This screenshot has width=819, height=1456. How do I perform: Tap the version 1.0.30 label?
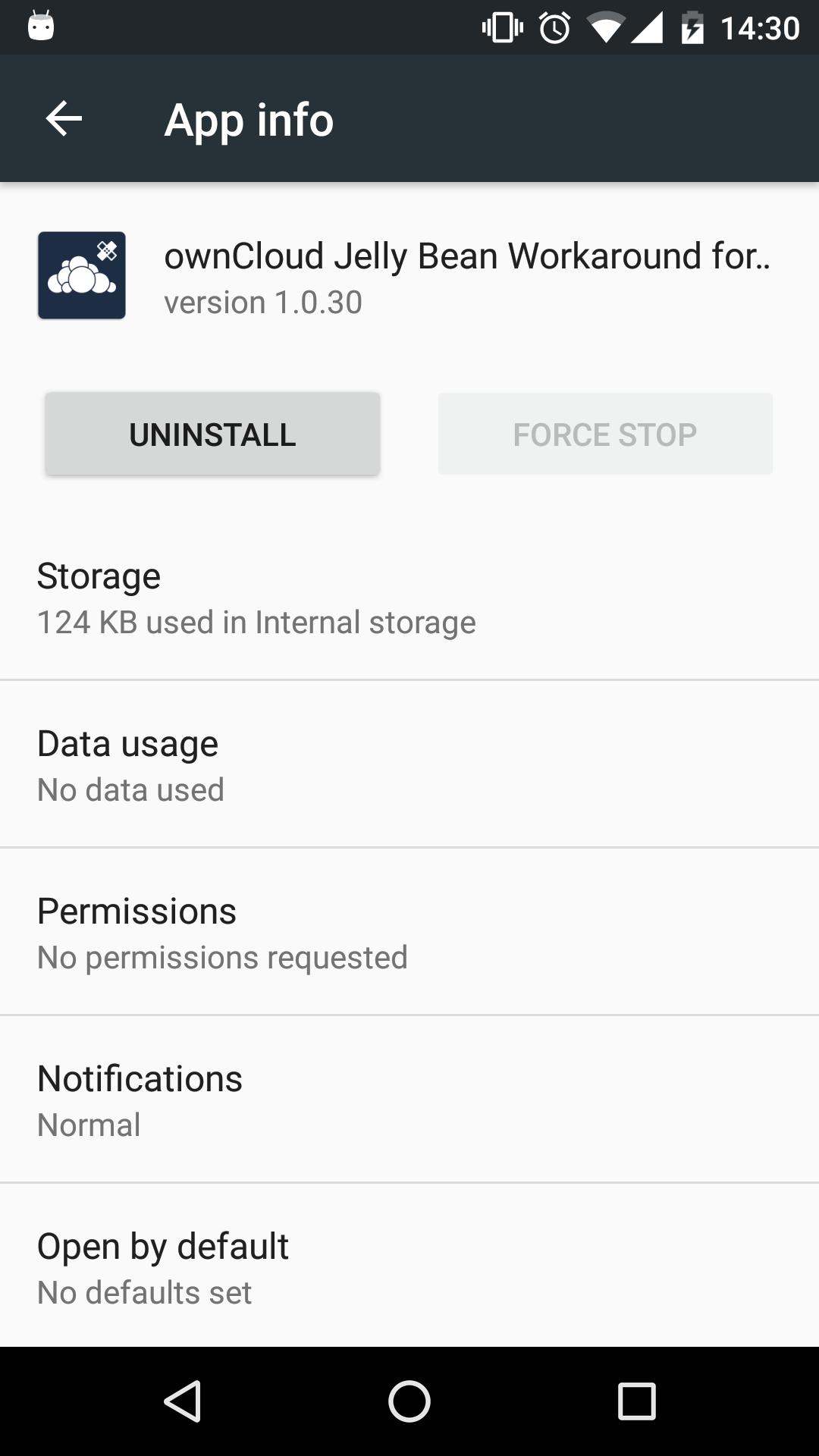pyautogui.click(x=264, y=302)
